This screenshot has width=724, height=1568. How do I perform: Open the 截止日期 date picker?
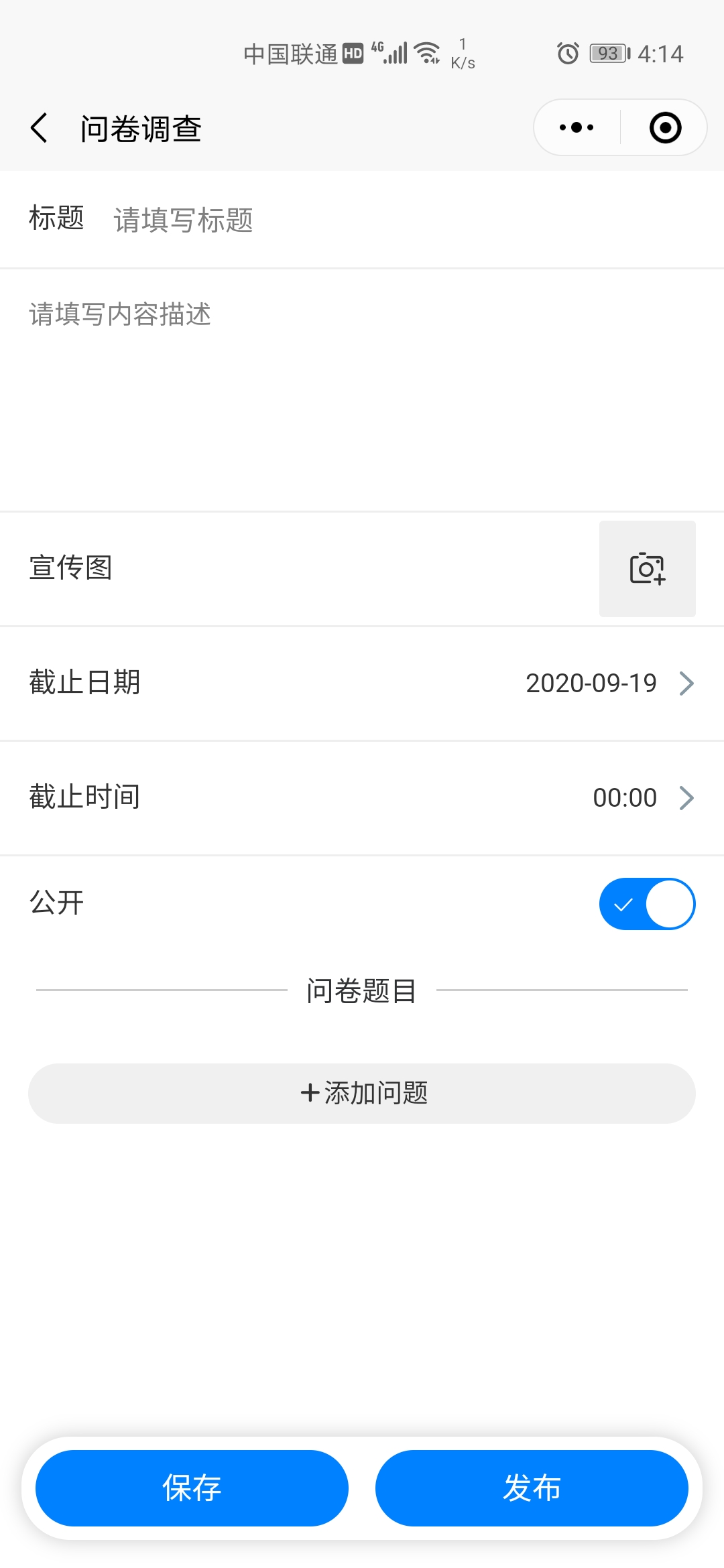[x=362, y=683]
